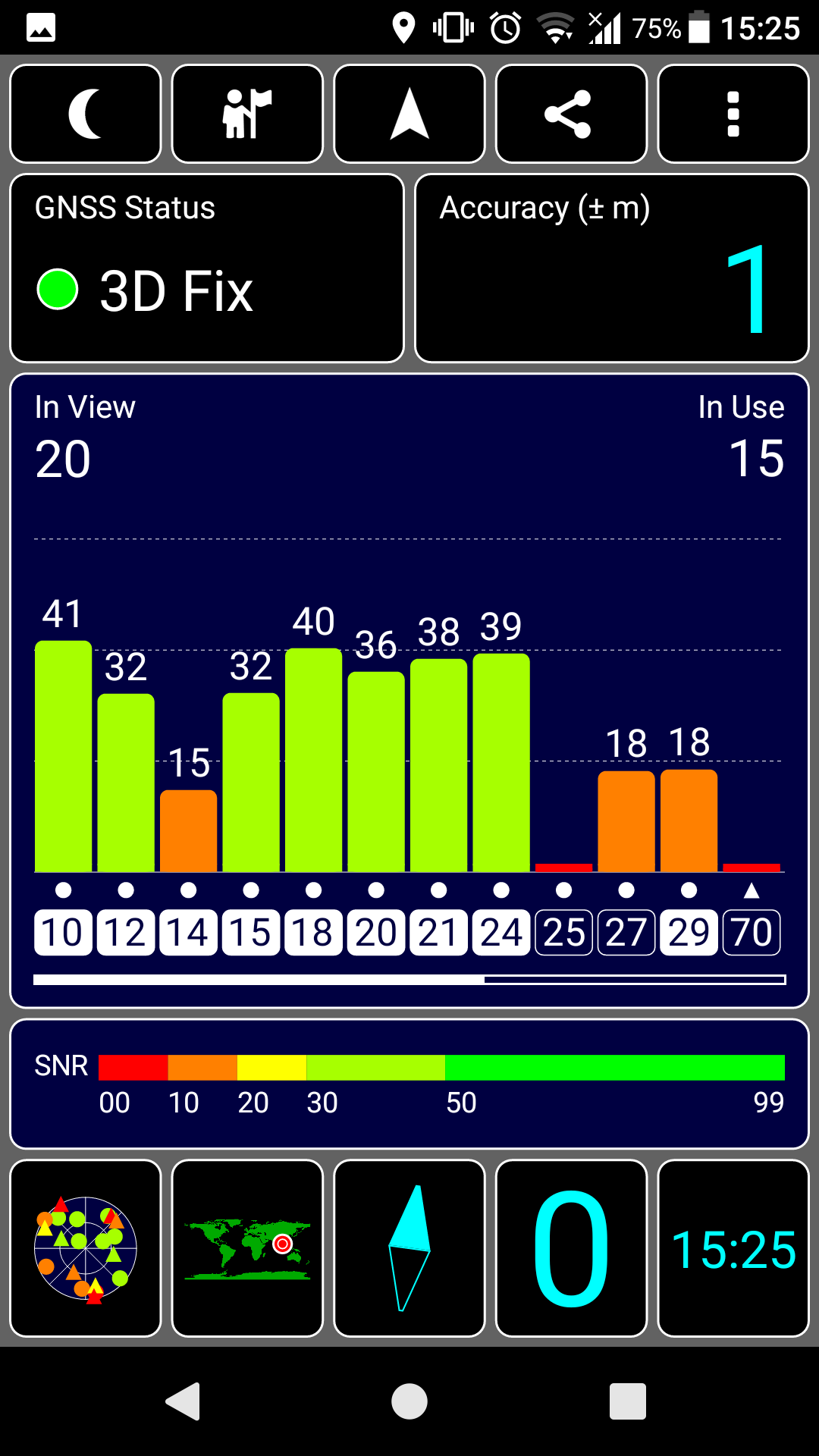
Task: Open the speed tile showing 0
Action: point(571,1248)
